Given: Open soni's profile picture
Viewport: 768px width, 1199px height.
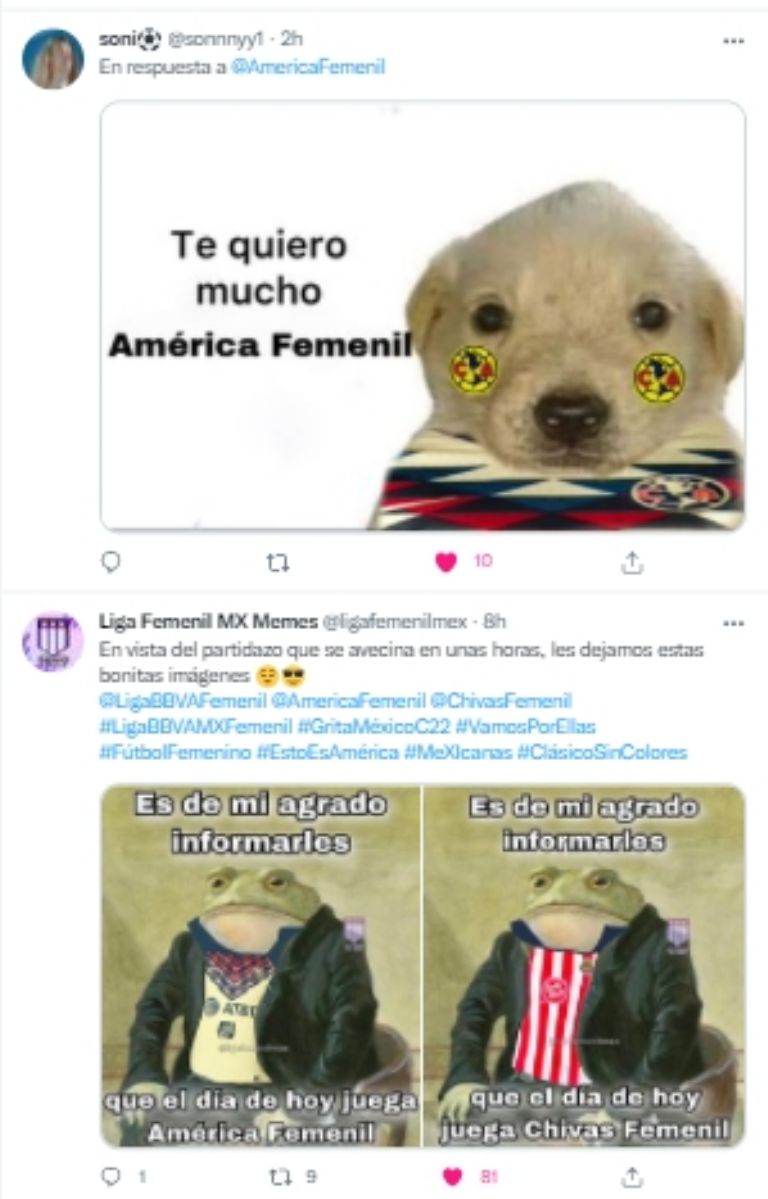Looking at the screenshot, I should click(x=52, y=59).
